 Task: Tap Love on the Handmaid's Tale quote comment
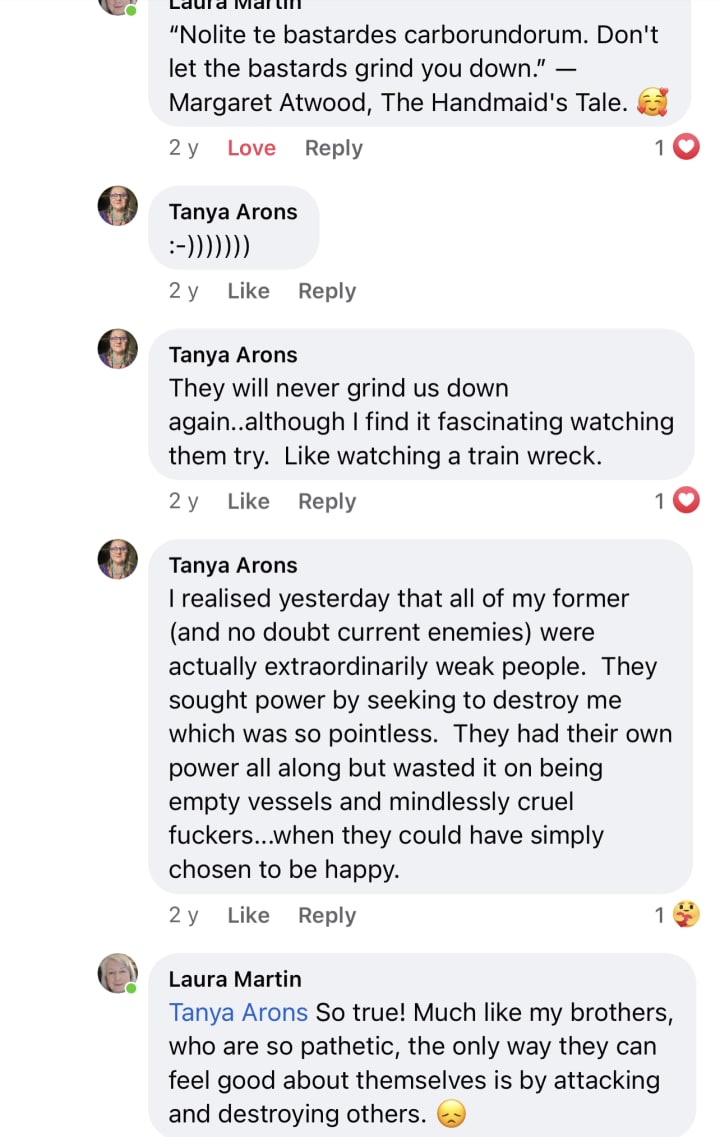[250, 148]
